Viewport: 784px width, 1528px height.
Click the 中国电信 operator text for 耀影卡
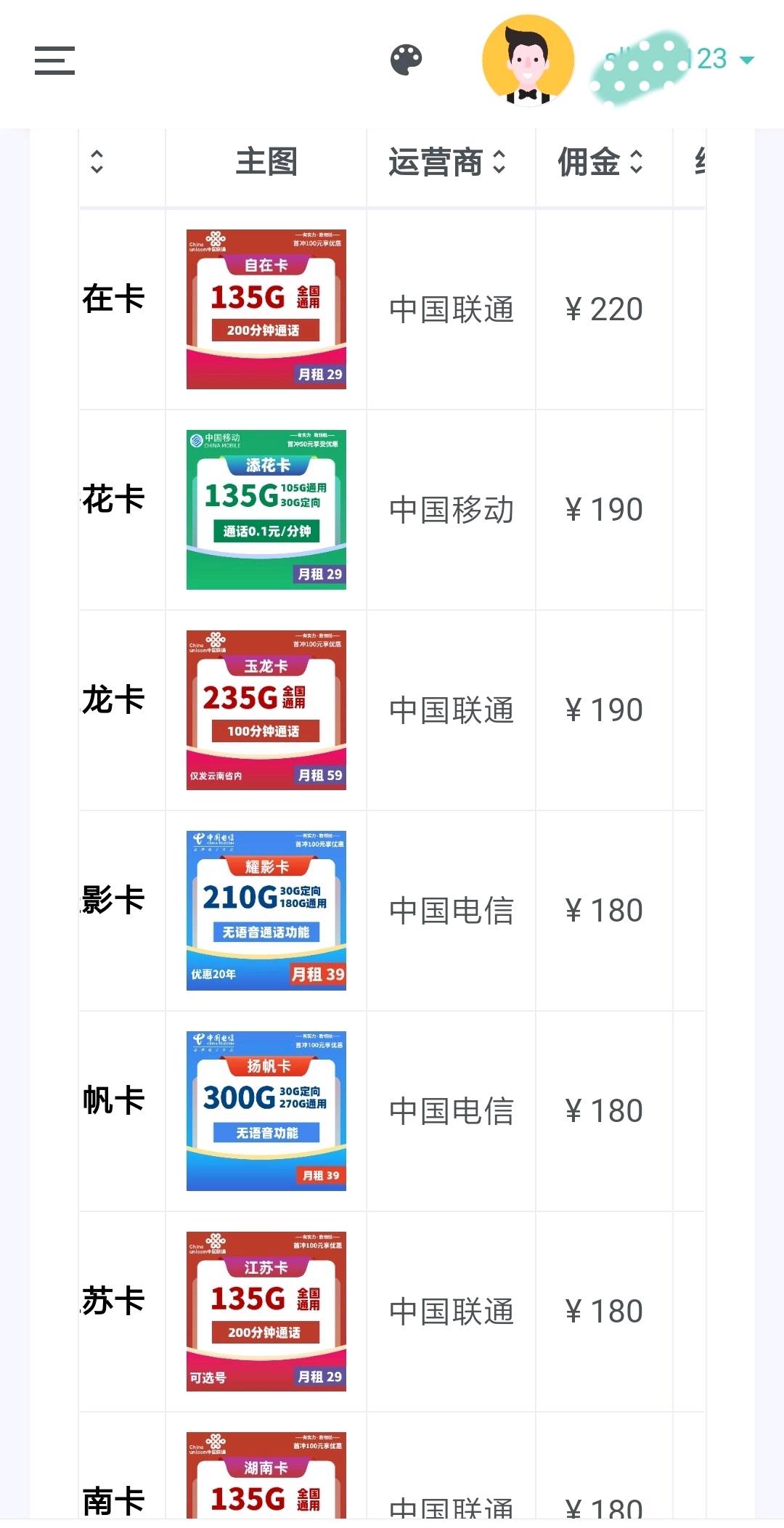(453, 908)
